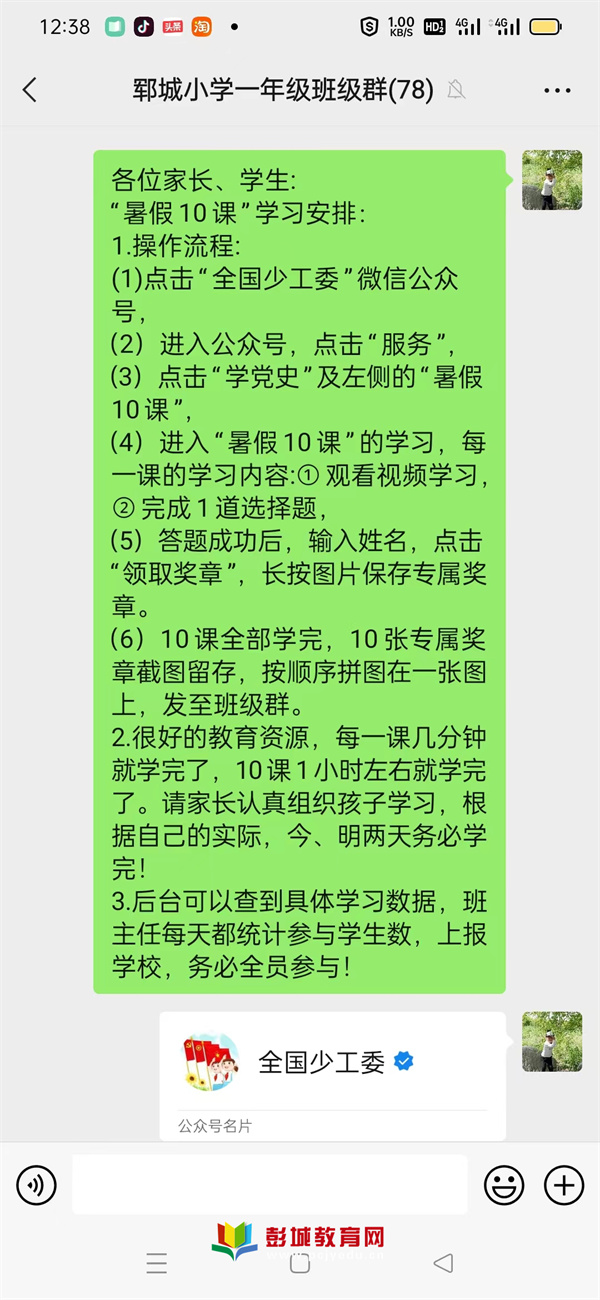Open the group chat overflow menu
600x1300 pixels.
click(x=557, y=91)
